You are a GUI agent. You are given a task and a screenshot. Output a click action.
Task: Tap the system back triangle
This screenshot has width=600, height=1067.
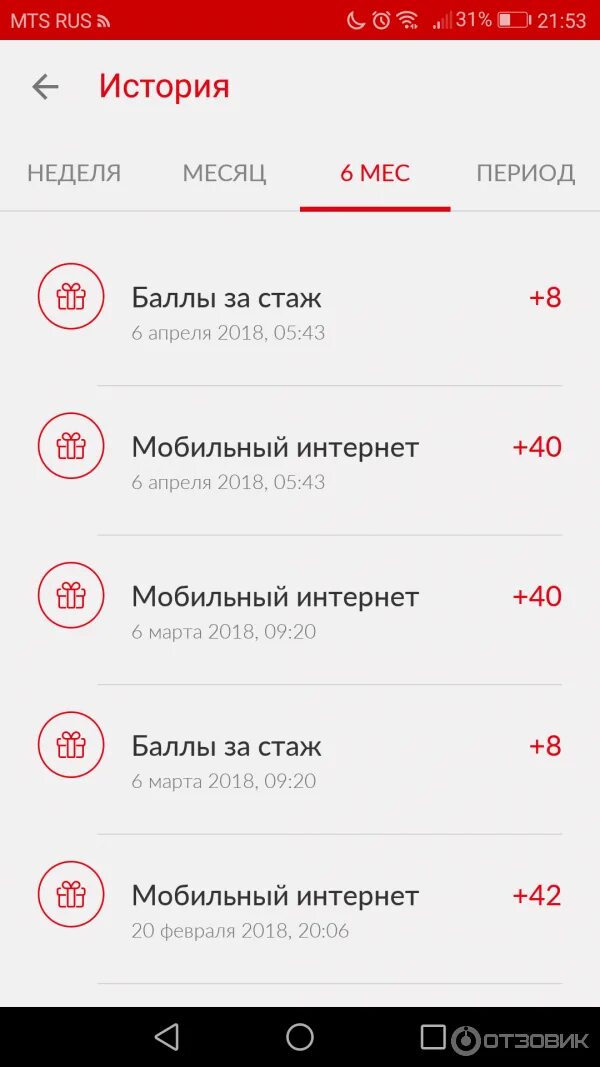pyautogui.click(x=167, y=1037)
